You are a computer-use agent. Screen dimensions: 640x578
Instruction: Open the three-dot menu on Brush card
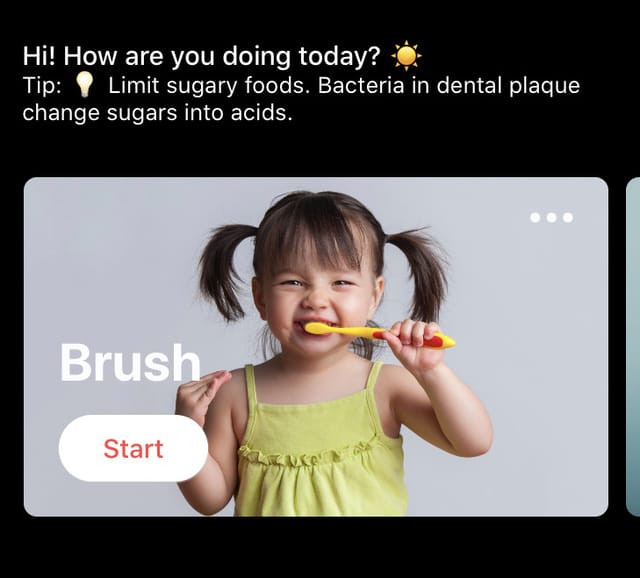[551, 217]
